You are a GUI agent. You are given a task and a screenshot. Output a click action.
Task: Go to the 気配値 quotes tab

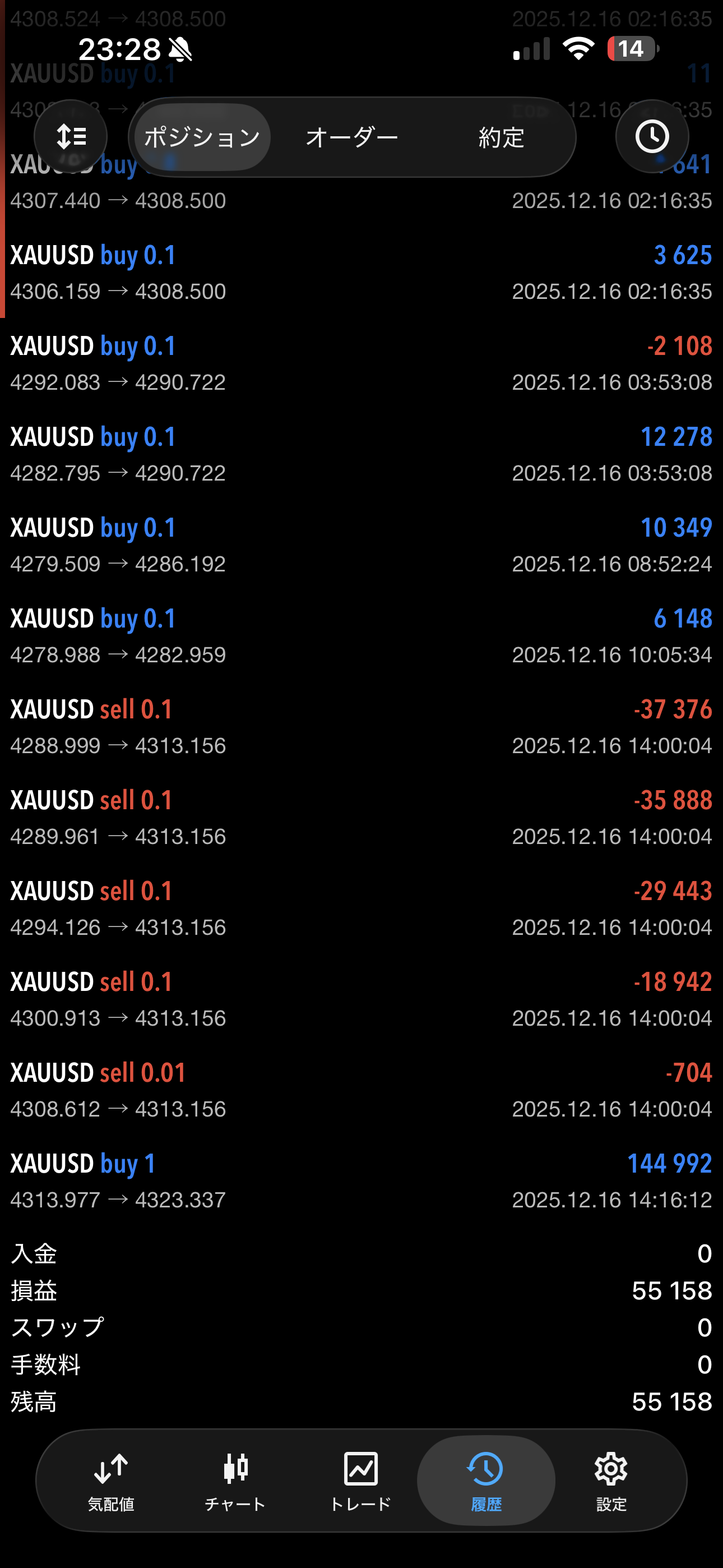(x=111, y=1481)
